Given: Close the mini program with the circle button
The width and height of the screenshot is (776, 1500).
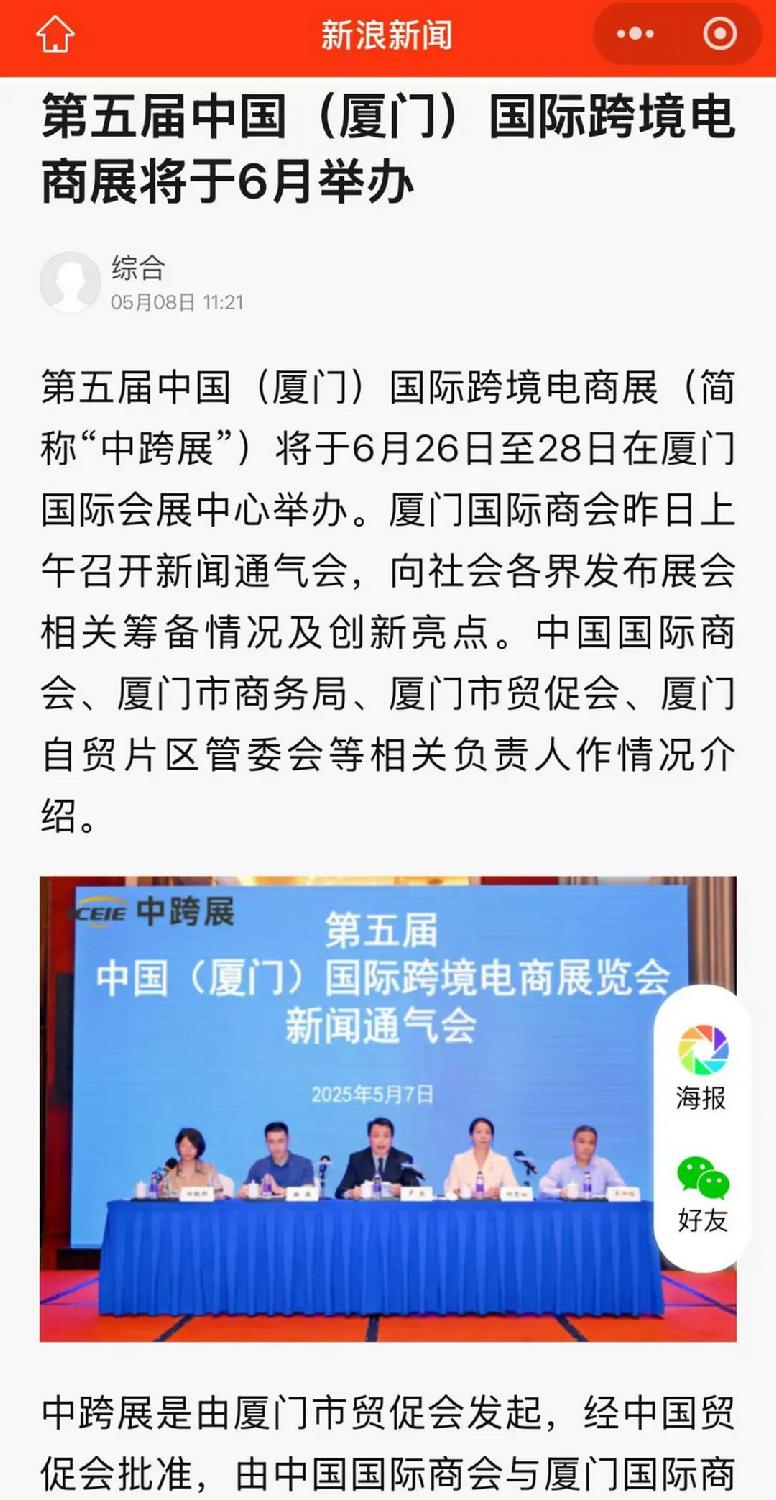Looking at the screenshot, I should pyautogui.click(x=719, y=35).
